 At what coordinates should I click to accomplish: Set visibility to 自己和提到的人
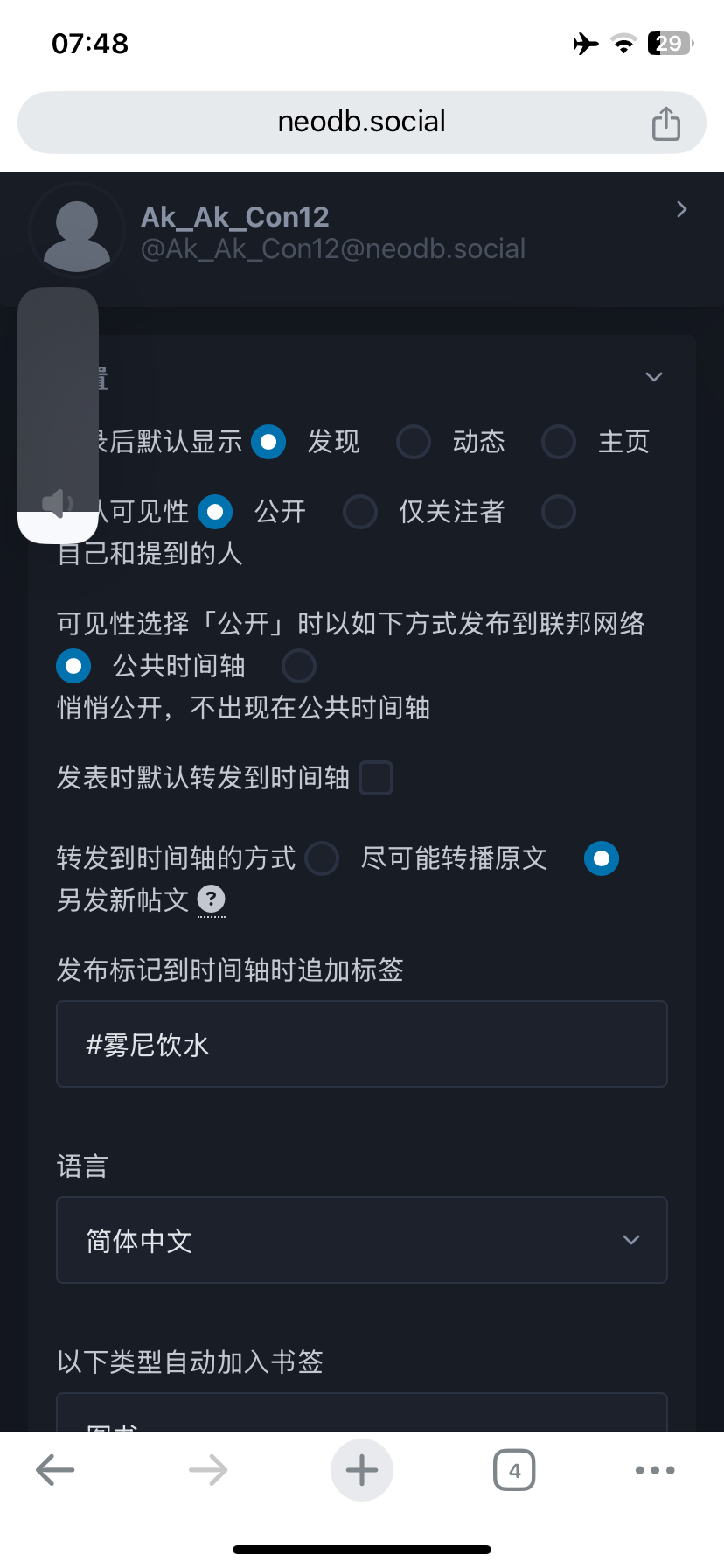coord(559,512)
